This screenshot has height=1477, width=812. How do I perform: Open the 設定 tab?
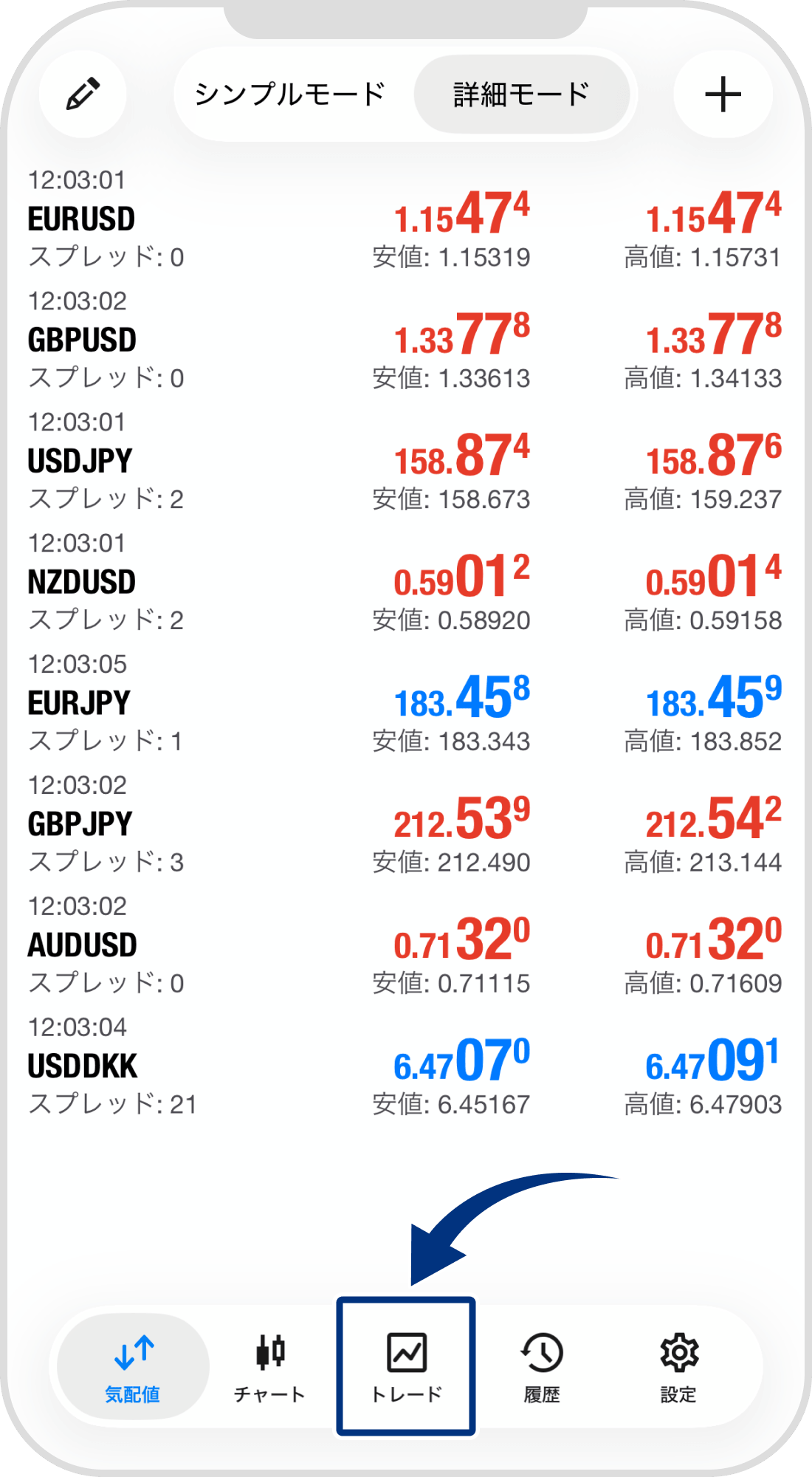(x=678, y=1367)
